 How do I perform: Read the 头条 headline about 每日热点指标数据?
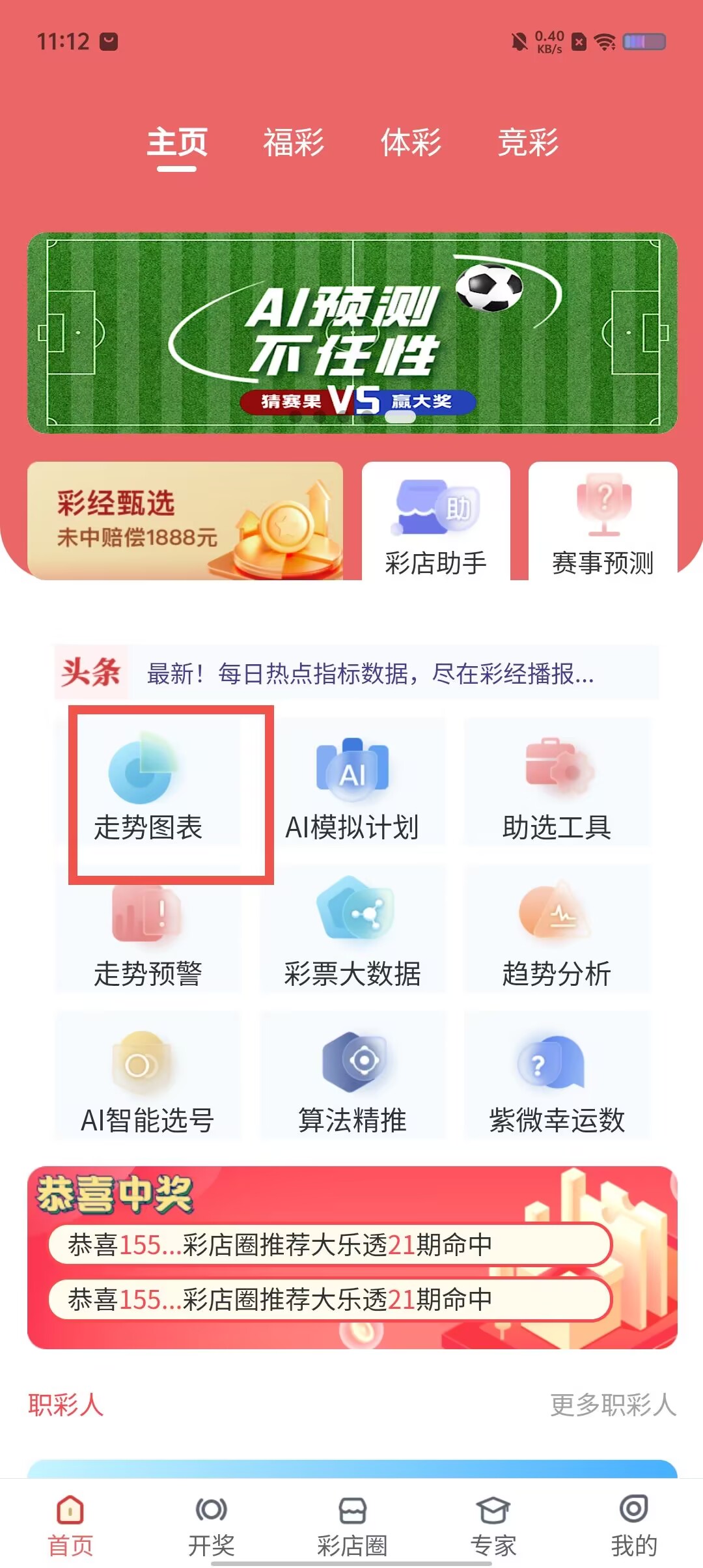pyautogui.click(x=370, y=673)
